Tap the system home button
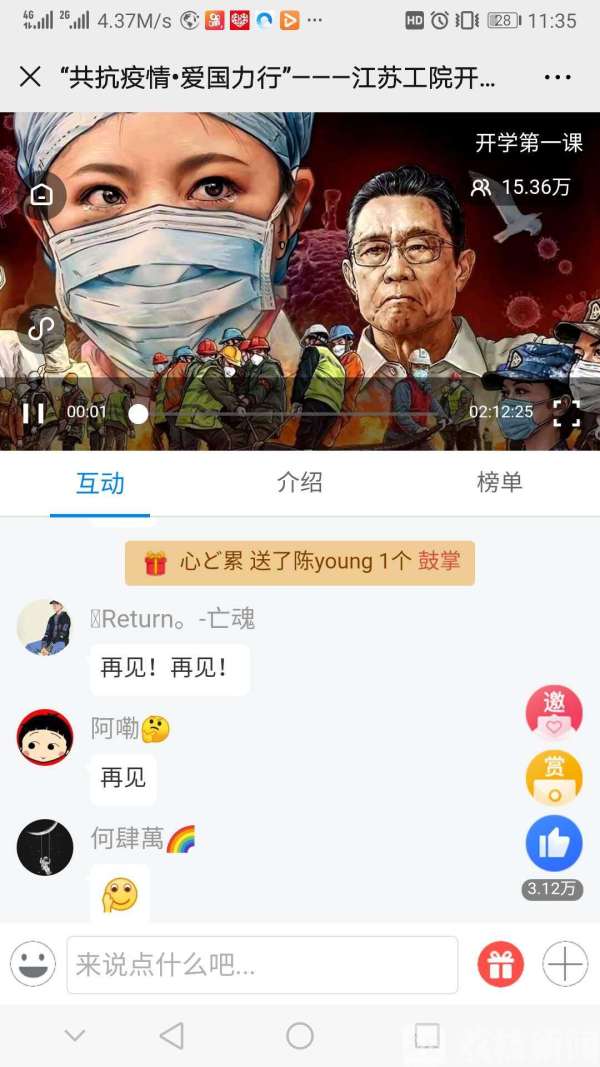Viewport: 600px width, 1067px height. (x=300, y=1036)
